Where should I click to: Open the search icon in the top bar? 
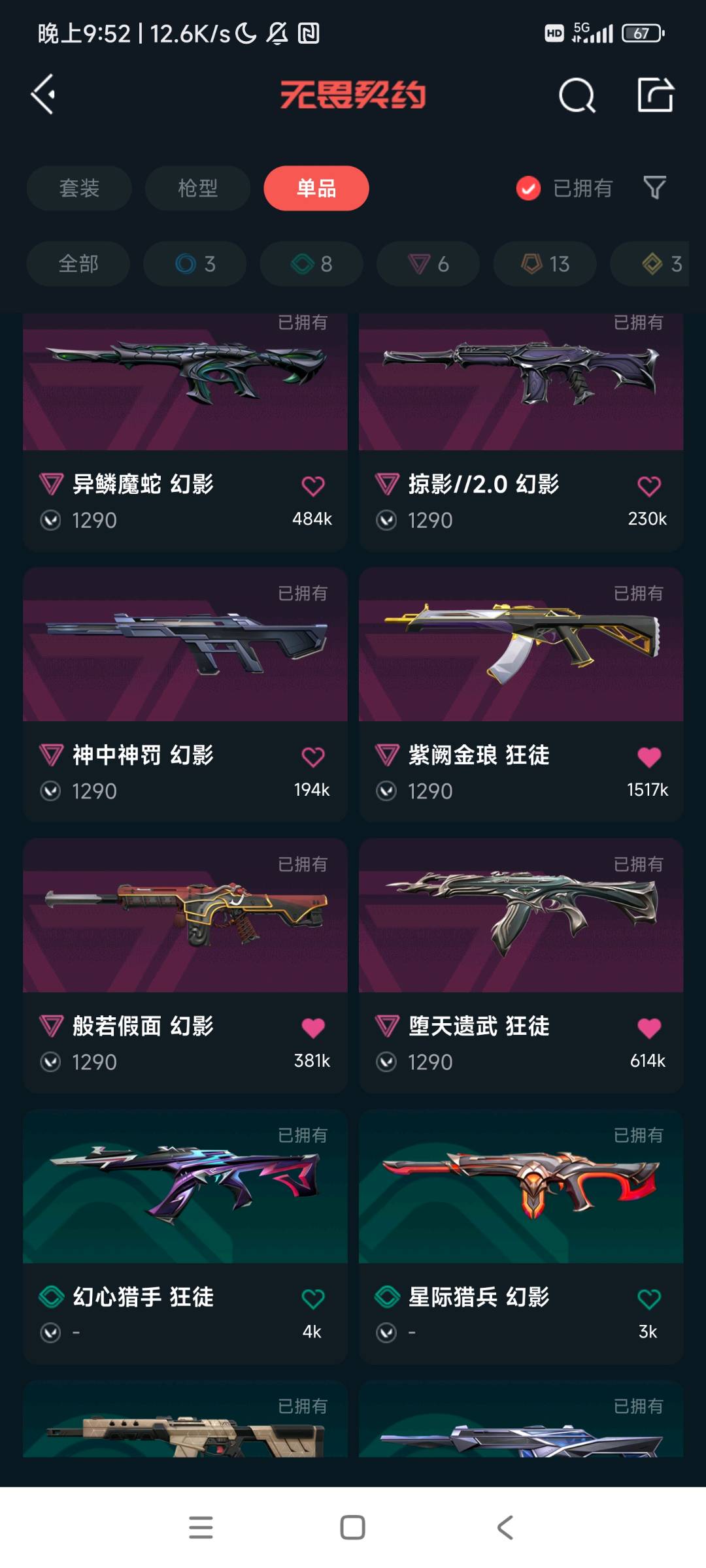(577, 96)
